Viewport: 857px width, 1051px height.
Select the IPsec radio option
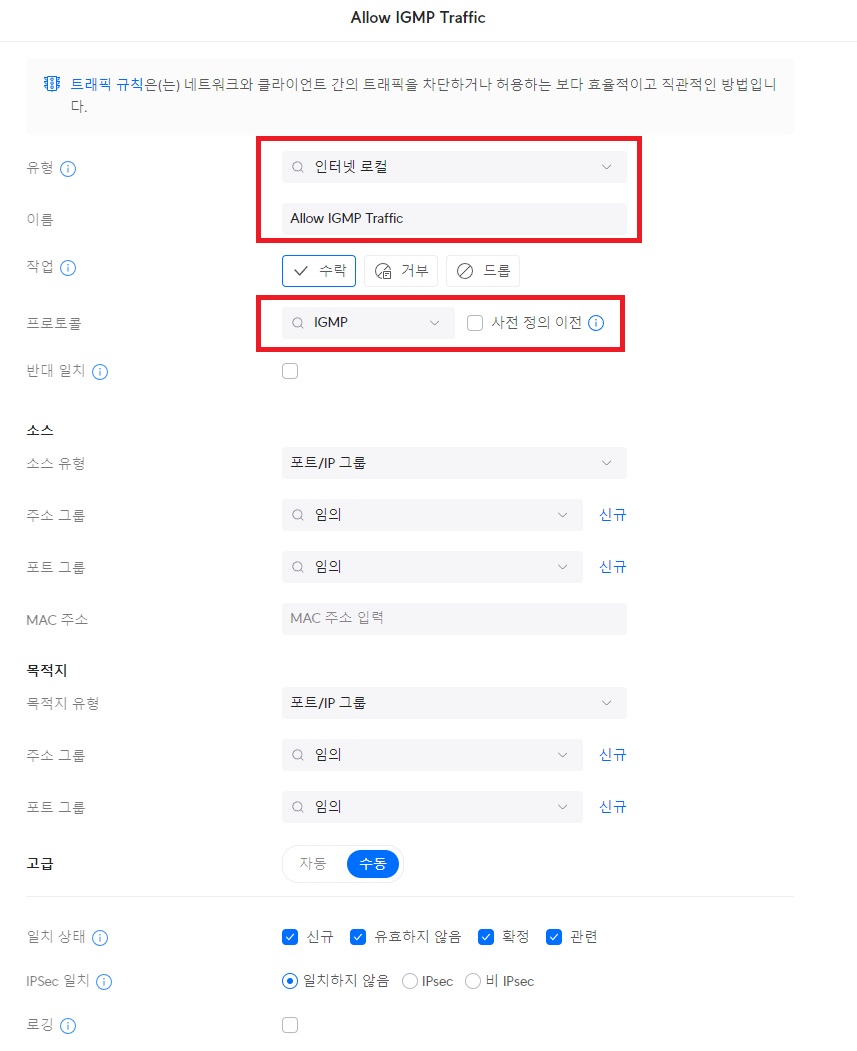pyautogui.click(x=410, y=981)
